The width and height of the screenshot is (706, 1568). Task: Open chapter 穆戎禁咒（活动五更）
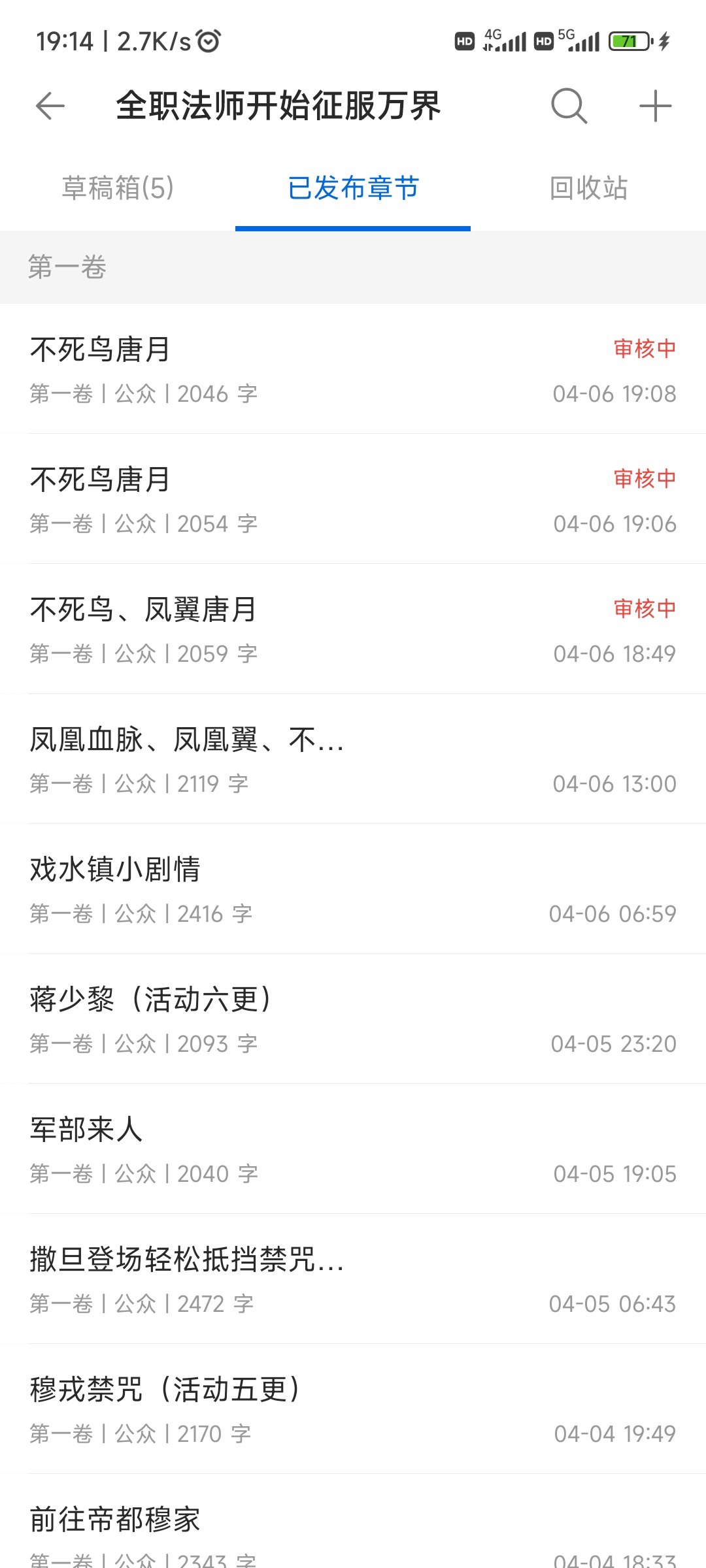pyautogui.click(x=353, y=1409)
